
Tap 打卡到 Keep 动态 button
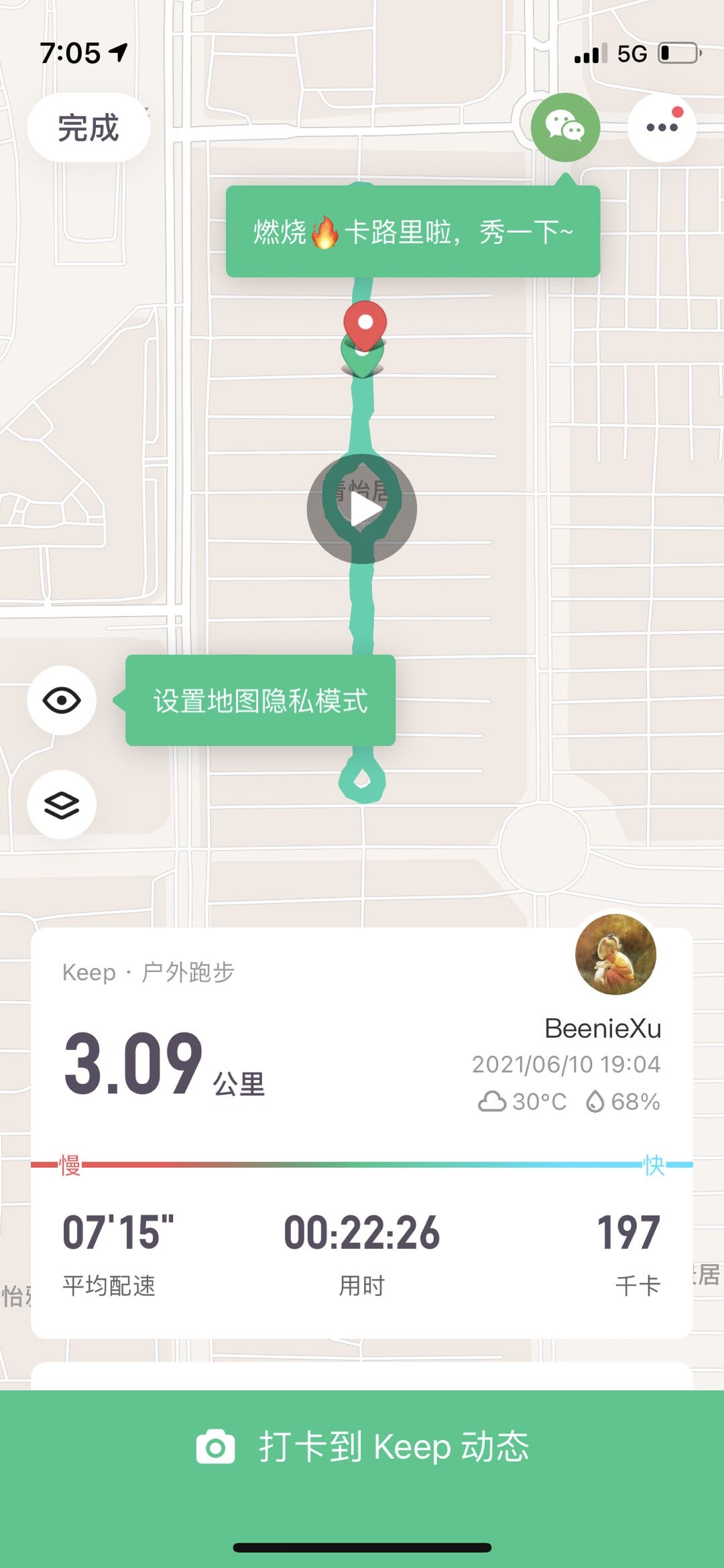point(362,1447)
